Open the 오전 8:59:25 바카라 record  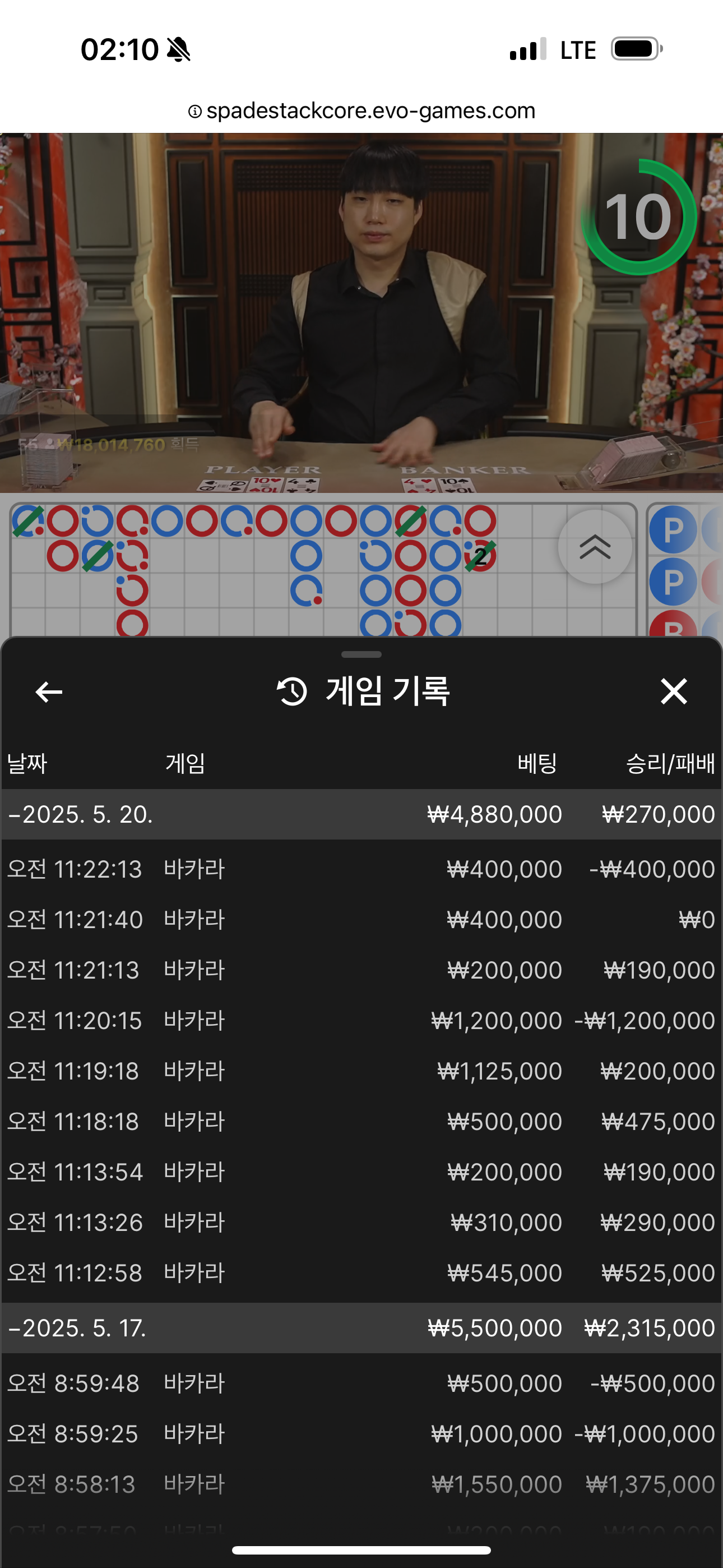[361, 1433]
